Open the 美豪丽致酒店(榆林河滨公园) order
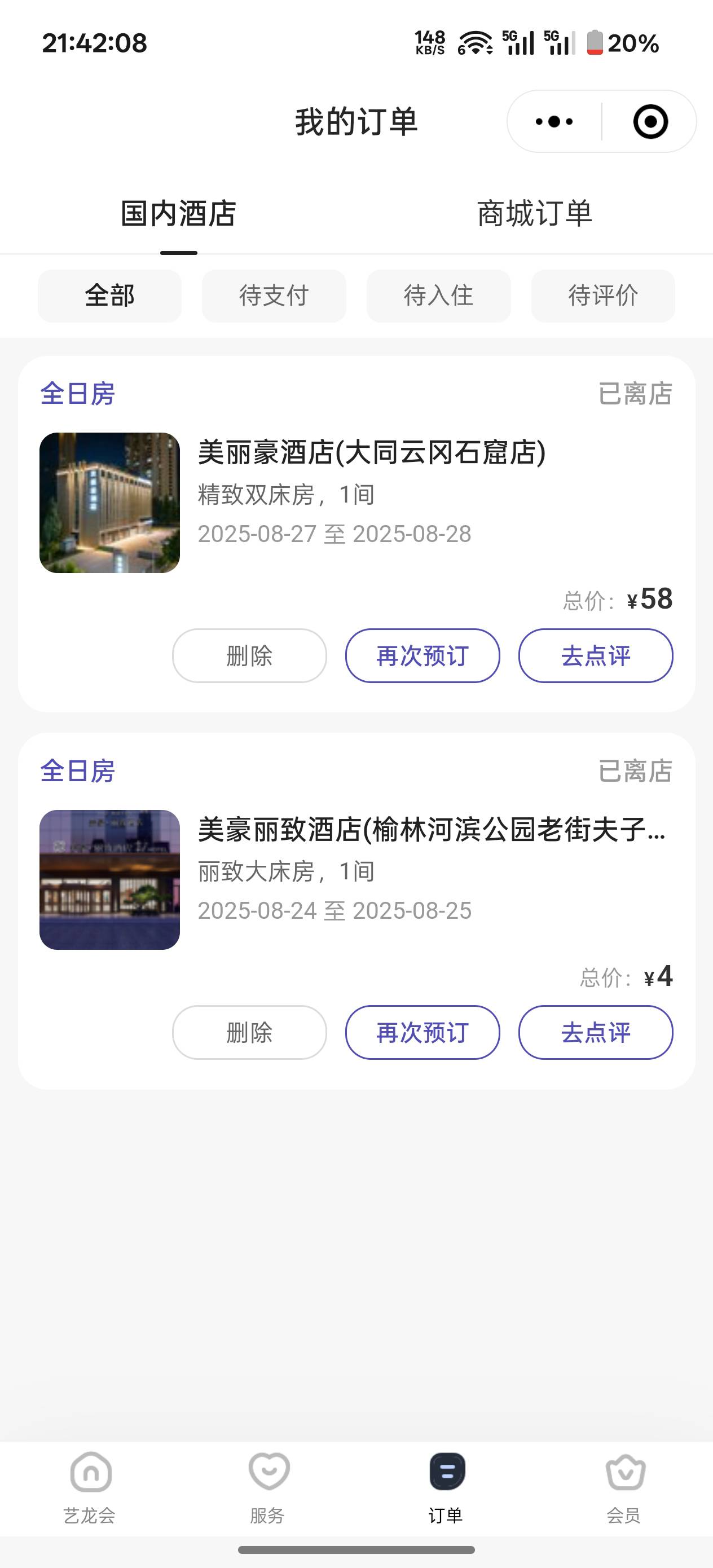This screenshot has height=1568, width=713. point(430,830)
